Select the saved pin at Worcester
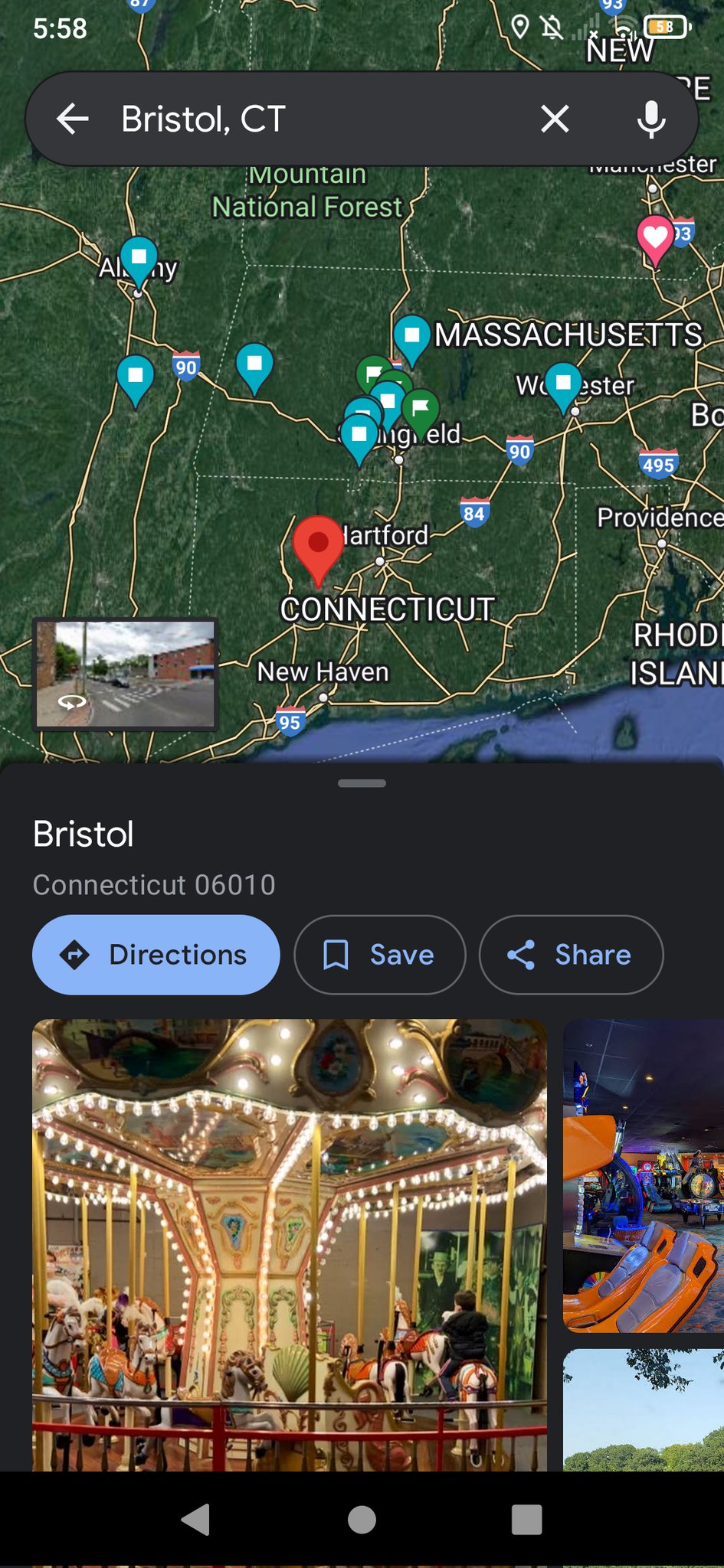The image size is (724, 1568). coord(563,384)
